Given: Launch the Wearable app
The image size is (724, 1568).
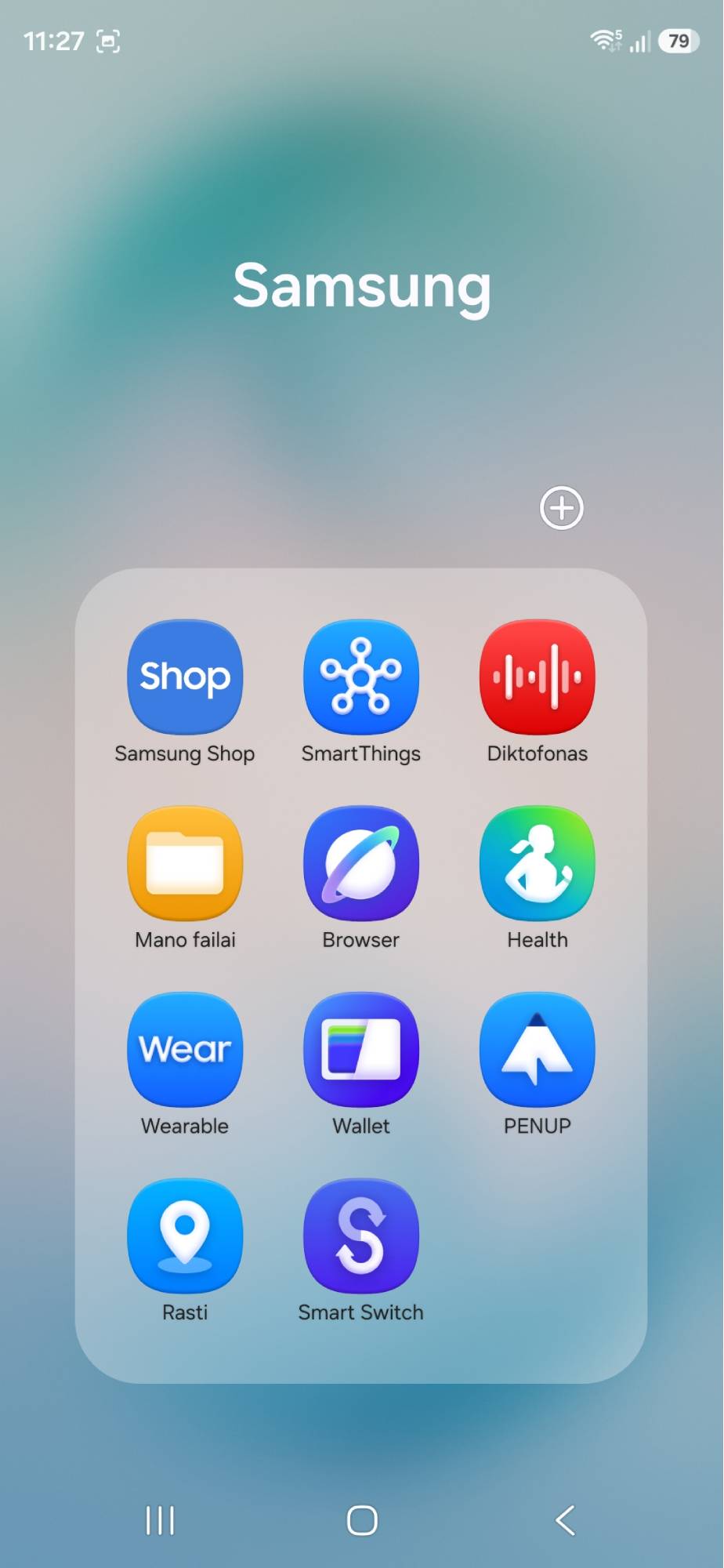Looking at the screenshot, I should click(x=185, y=1050).
